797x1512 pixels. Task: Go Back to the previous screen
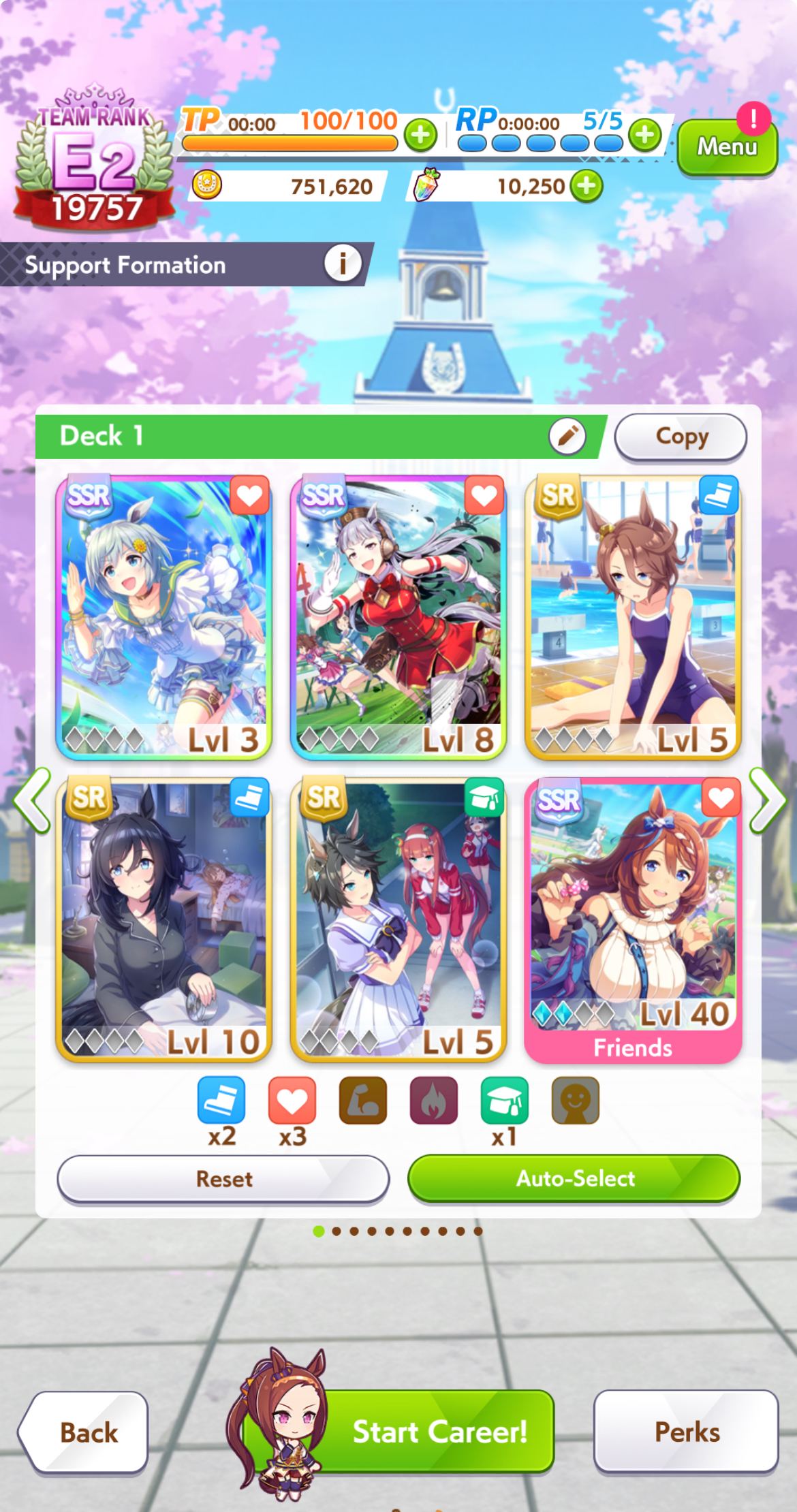(83, 1432)
